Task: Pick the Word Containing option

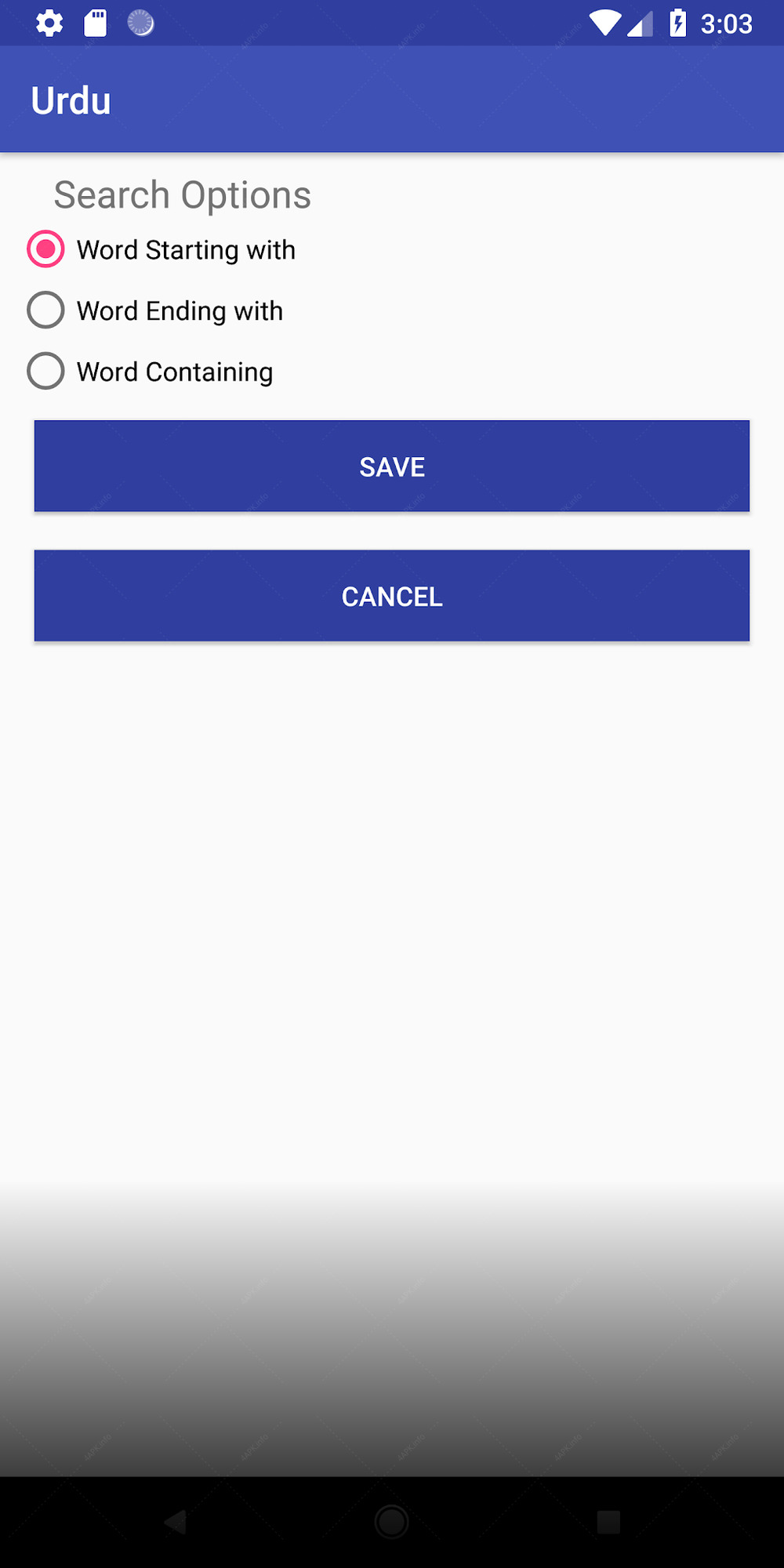Action: 151,372
